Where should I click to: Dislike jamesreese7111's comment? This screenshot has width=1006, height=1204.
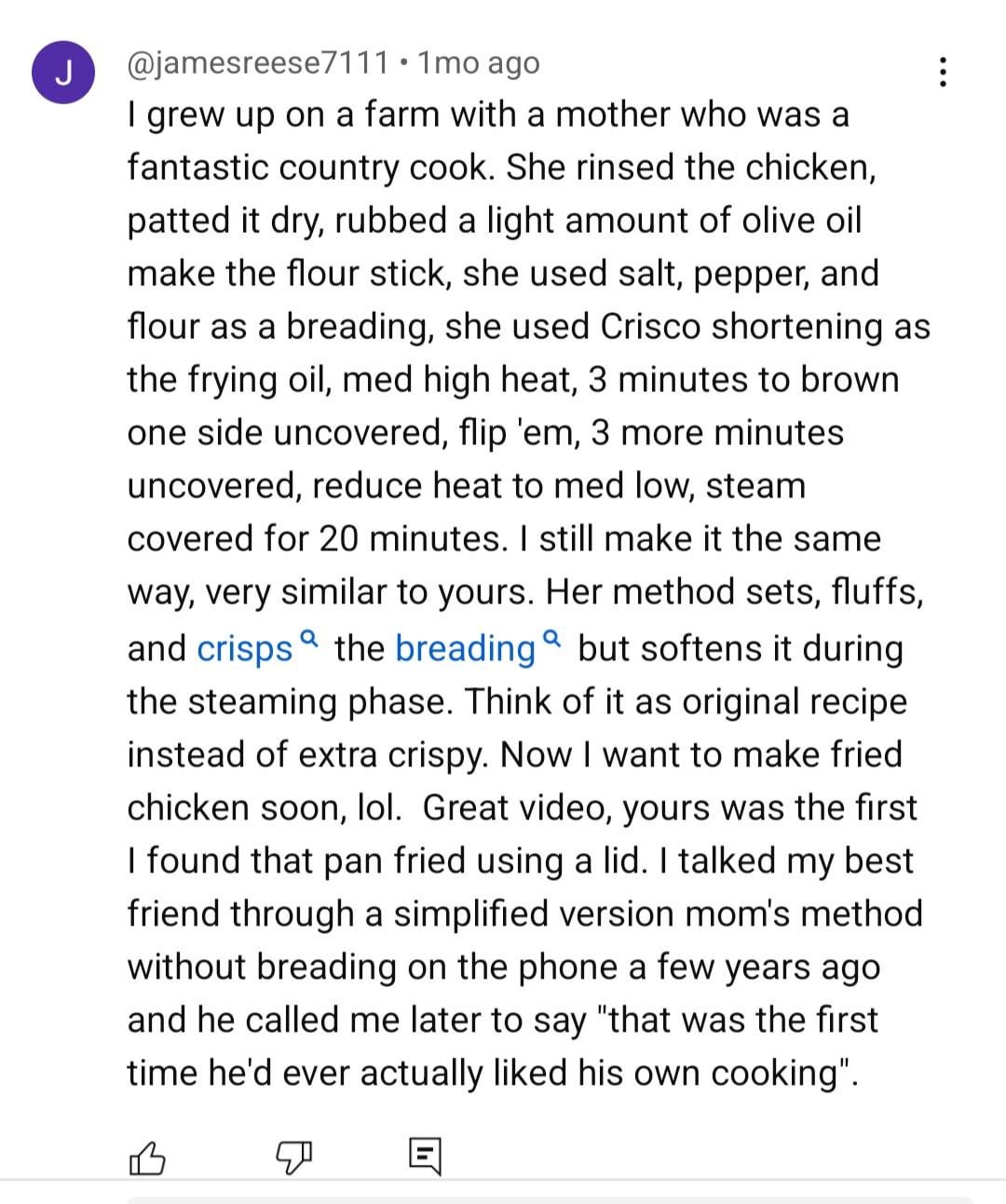pyautogui.click(x=293, y=1157)
